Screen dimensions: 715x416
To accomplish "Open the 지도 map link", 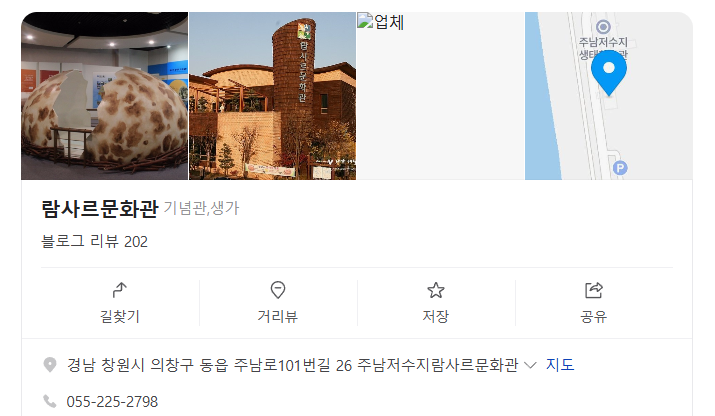I will [560, 365].
